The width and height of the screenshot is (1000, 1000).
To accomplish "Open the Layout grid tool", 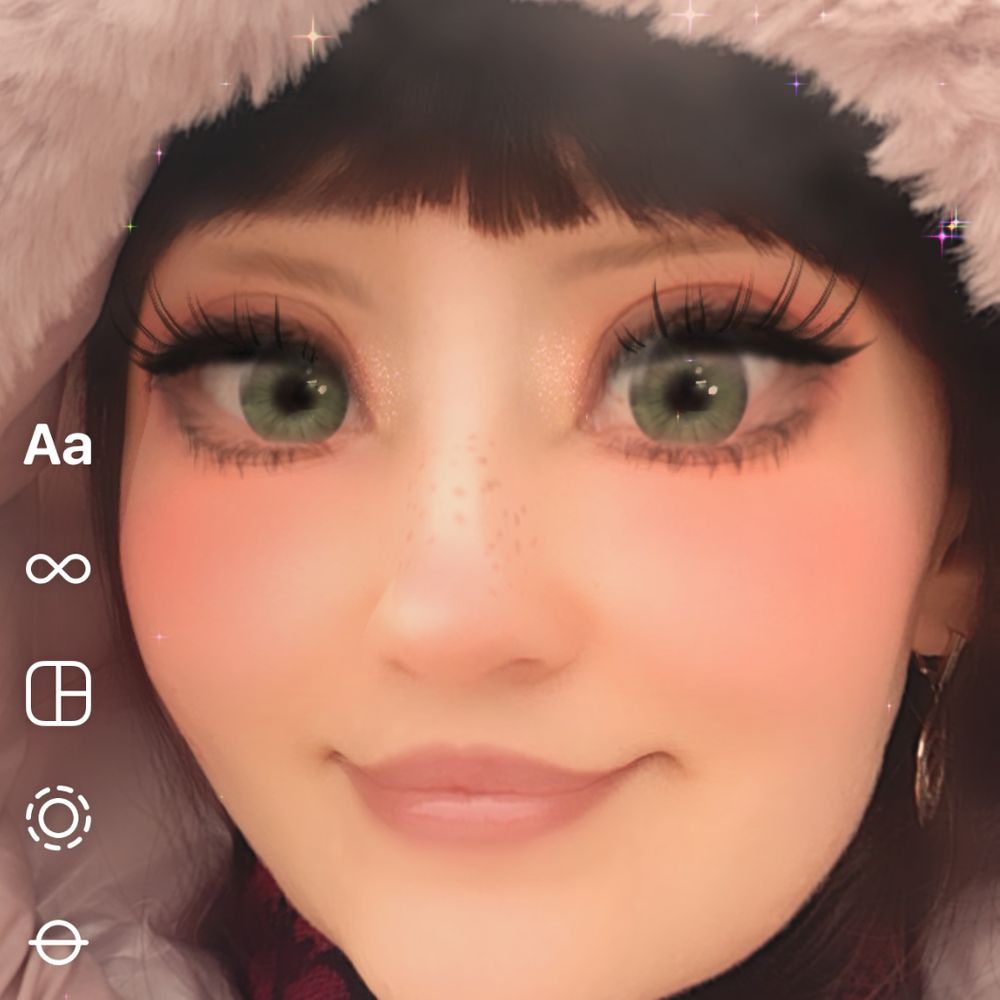I will point(58,693).
